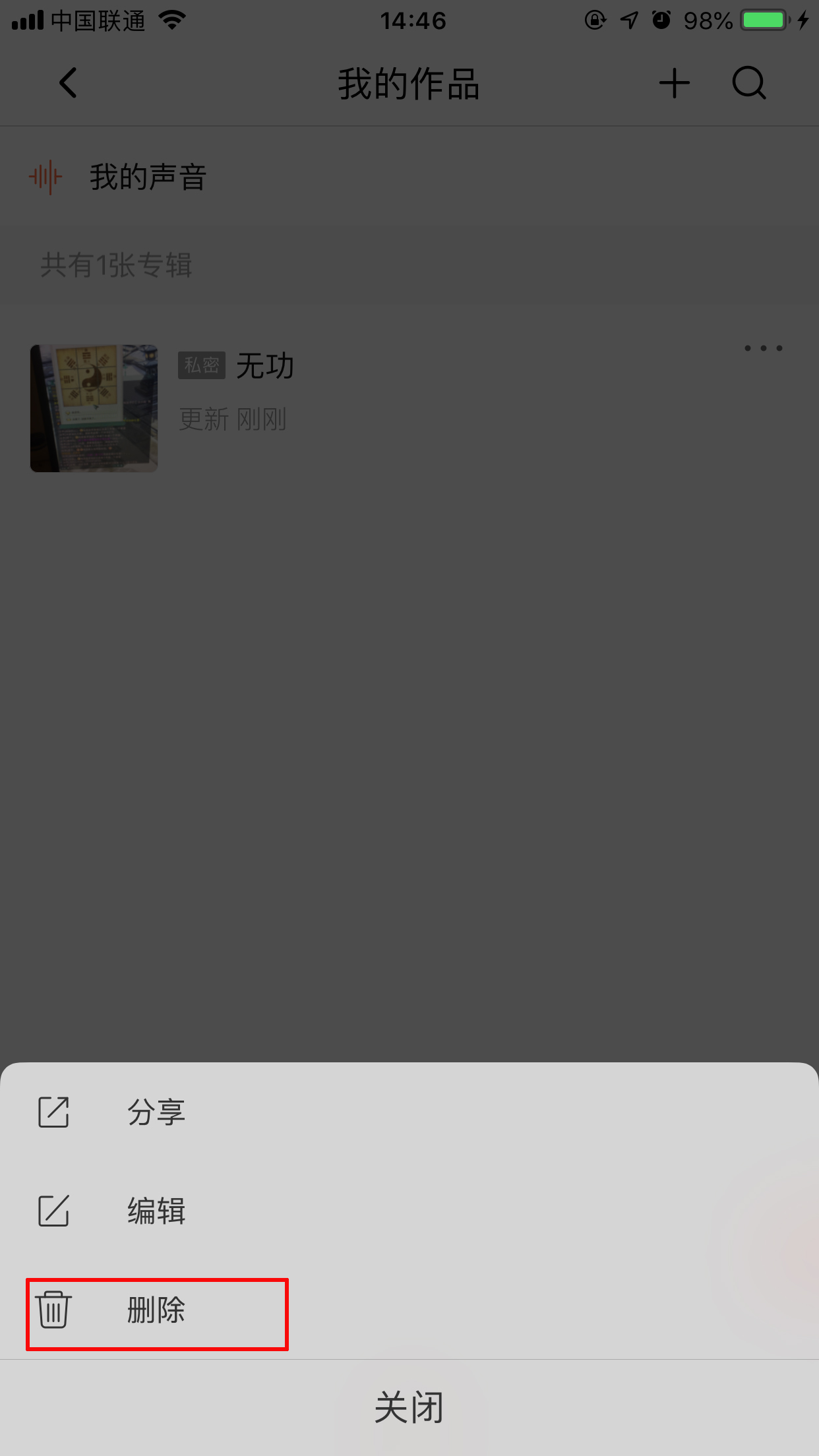This screenshot has width=819, height=1456.
Task: Tap the 关闭 button to dismiss the sheet
Action: coord(409,1407)
